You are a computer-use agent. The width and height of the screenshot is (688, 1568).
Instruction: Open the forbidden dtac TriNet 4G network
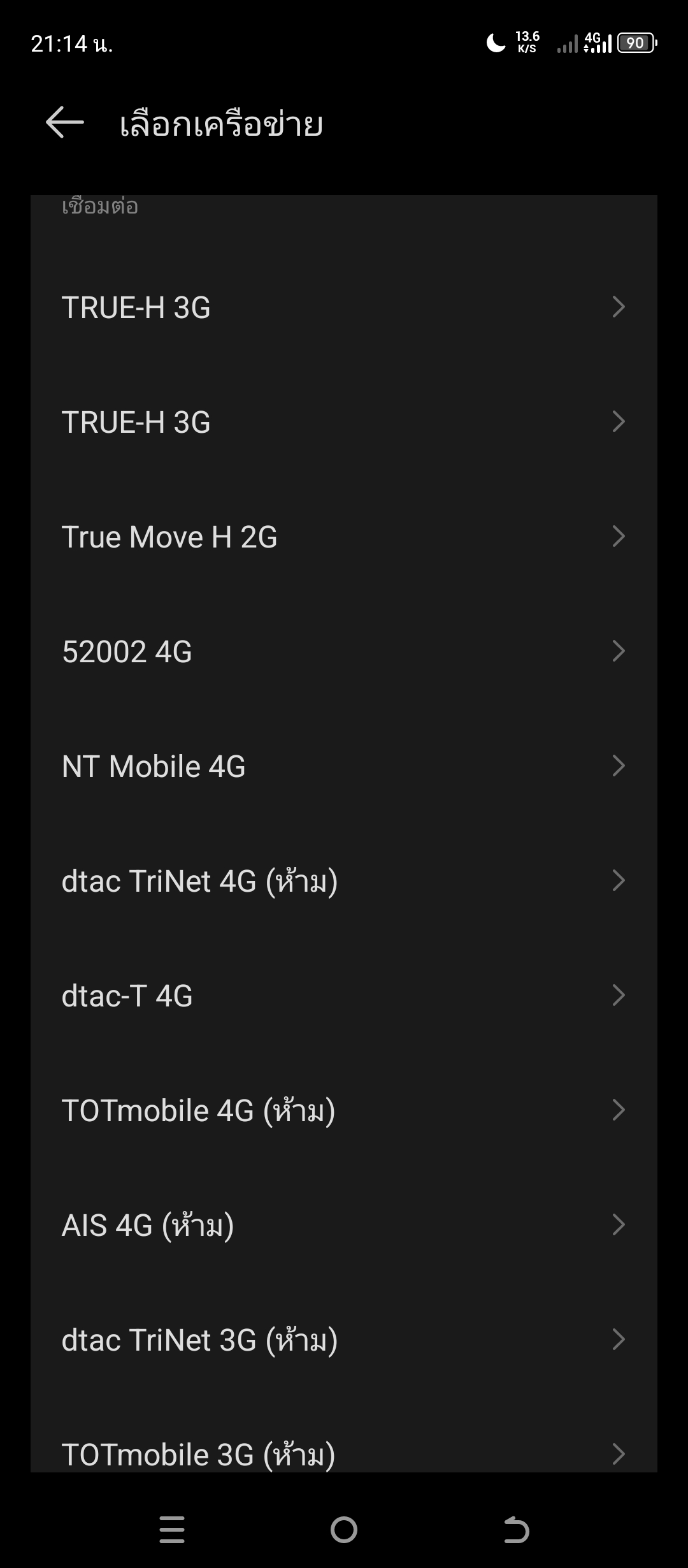click(x=344, y=881)
